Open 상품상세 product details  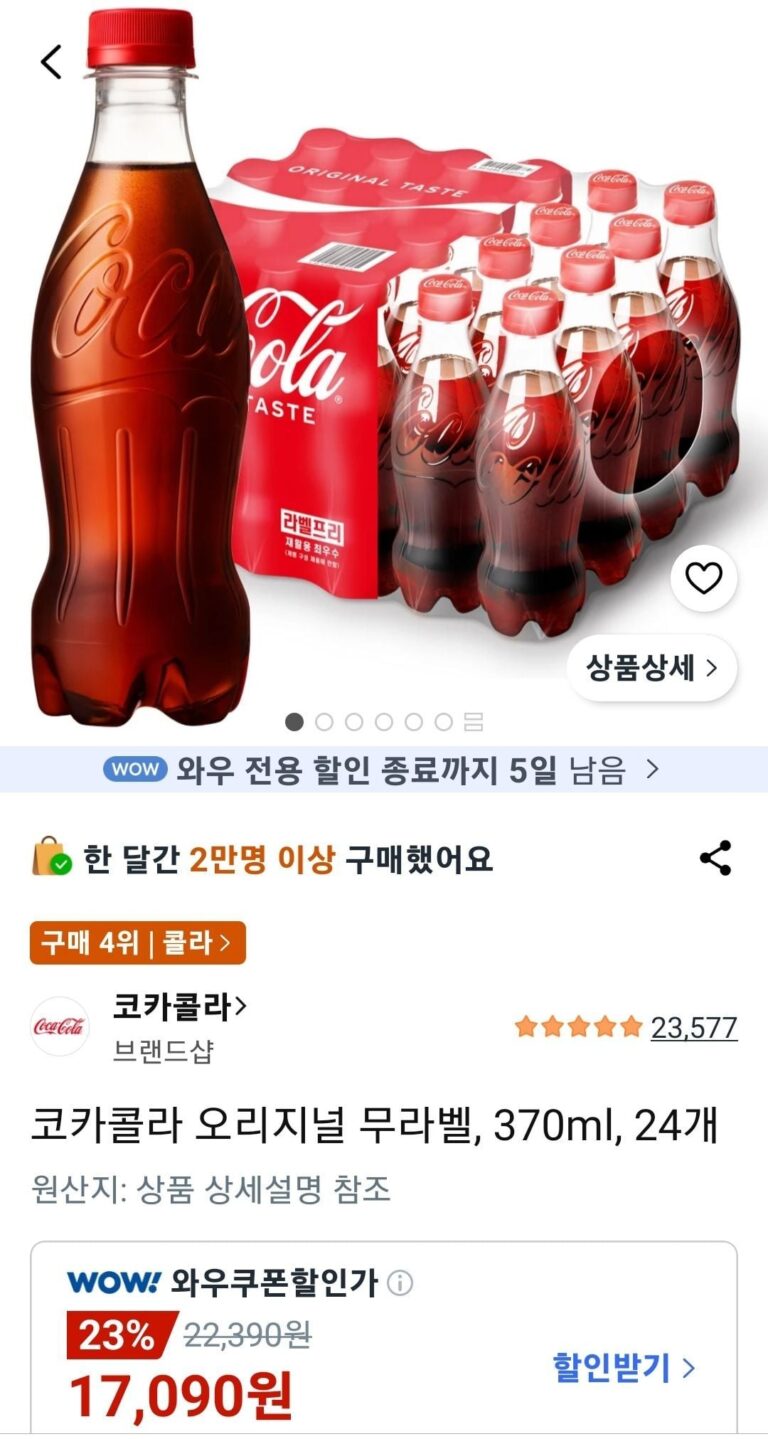[x=652, y=668]
